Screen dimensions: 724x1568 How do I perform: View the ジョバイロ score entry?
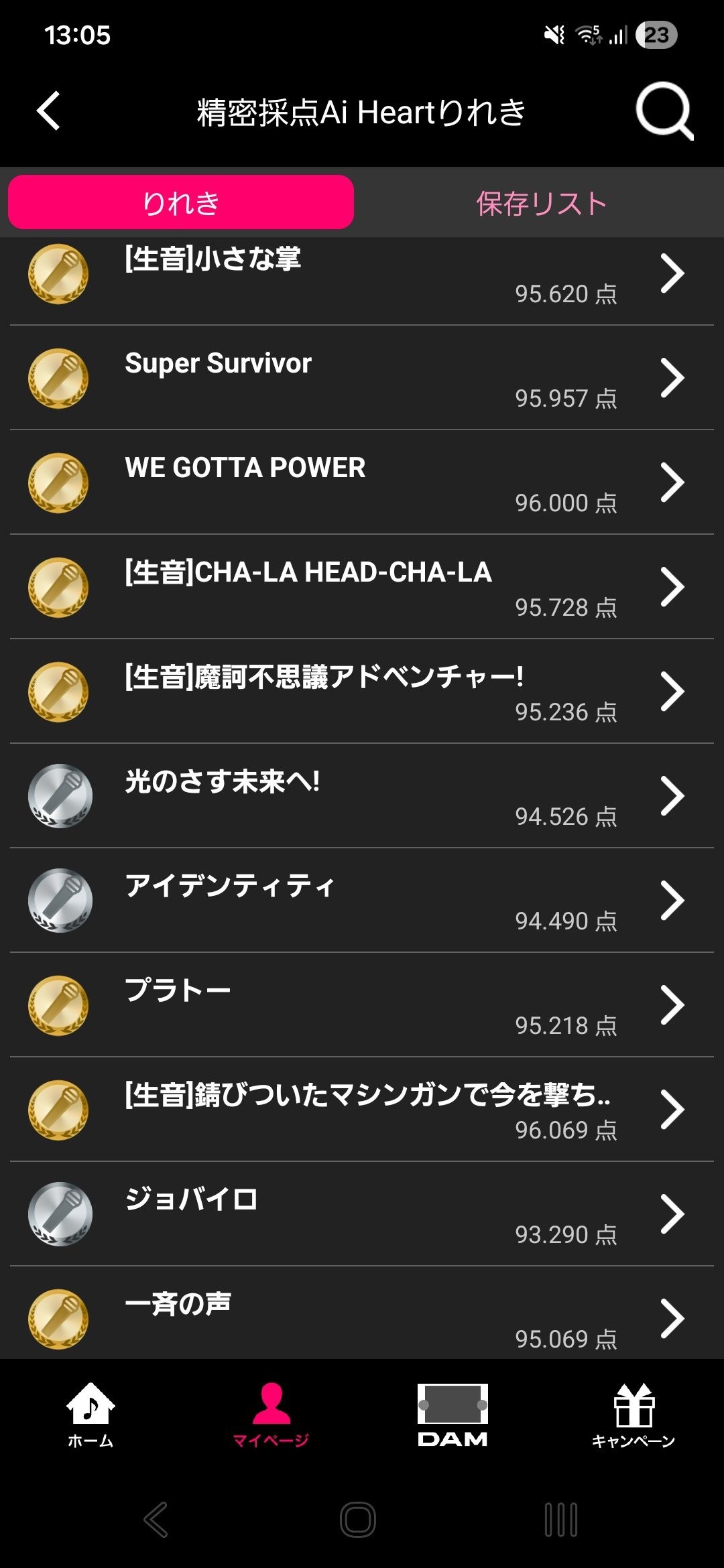(362, 1214)
